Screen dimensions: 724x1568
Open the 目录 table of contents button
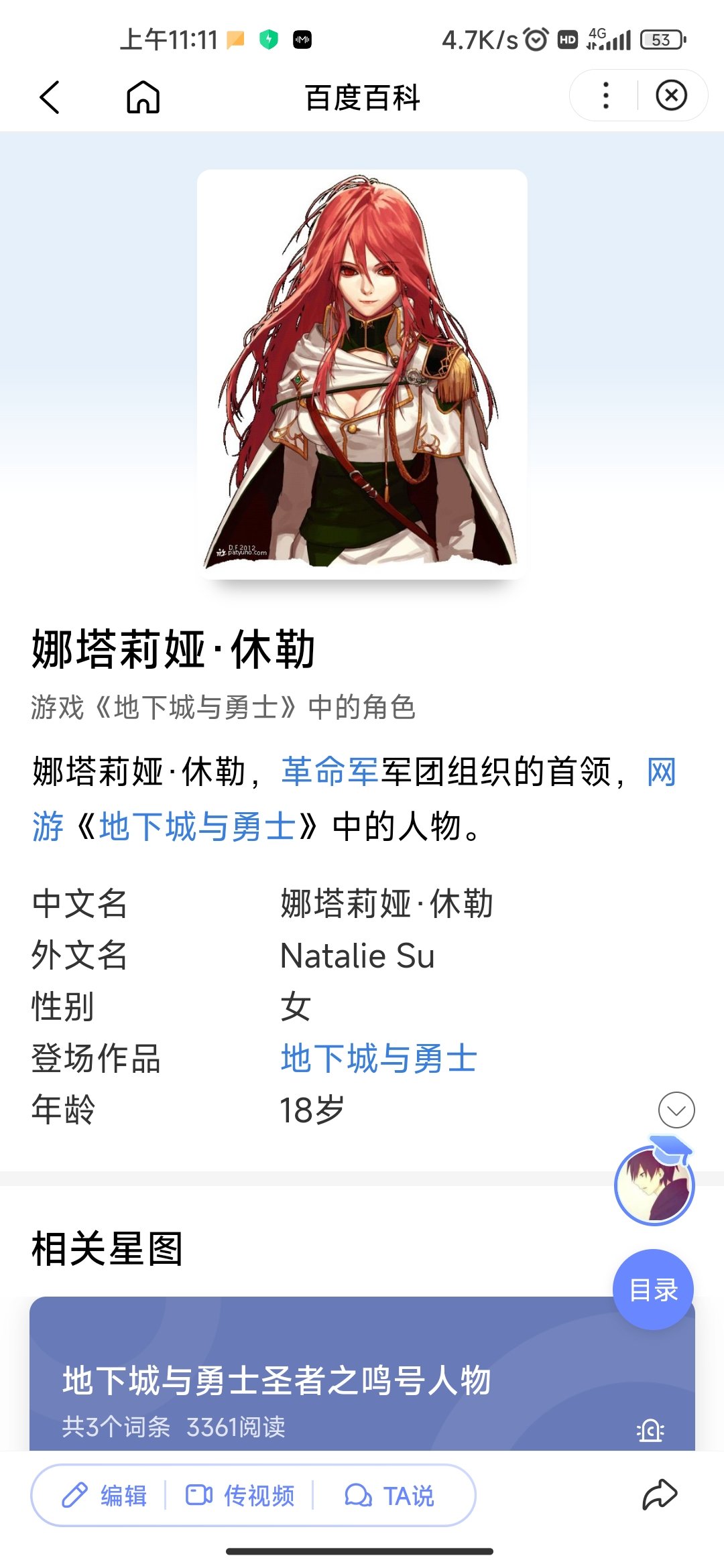653,1289
